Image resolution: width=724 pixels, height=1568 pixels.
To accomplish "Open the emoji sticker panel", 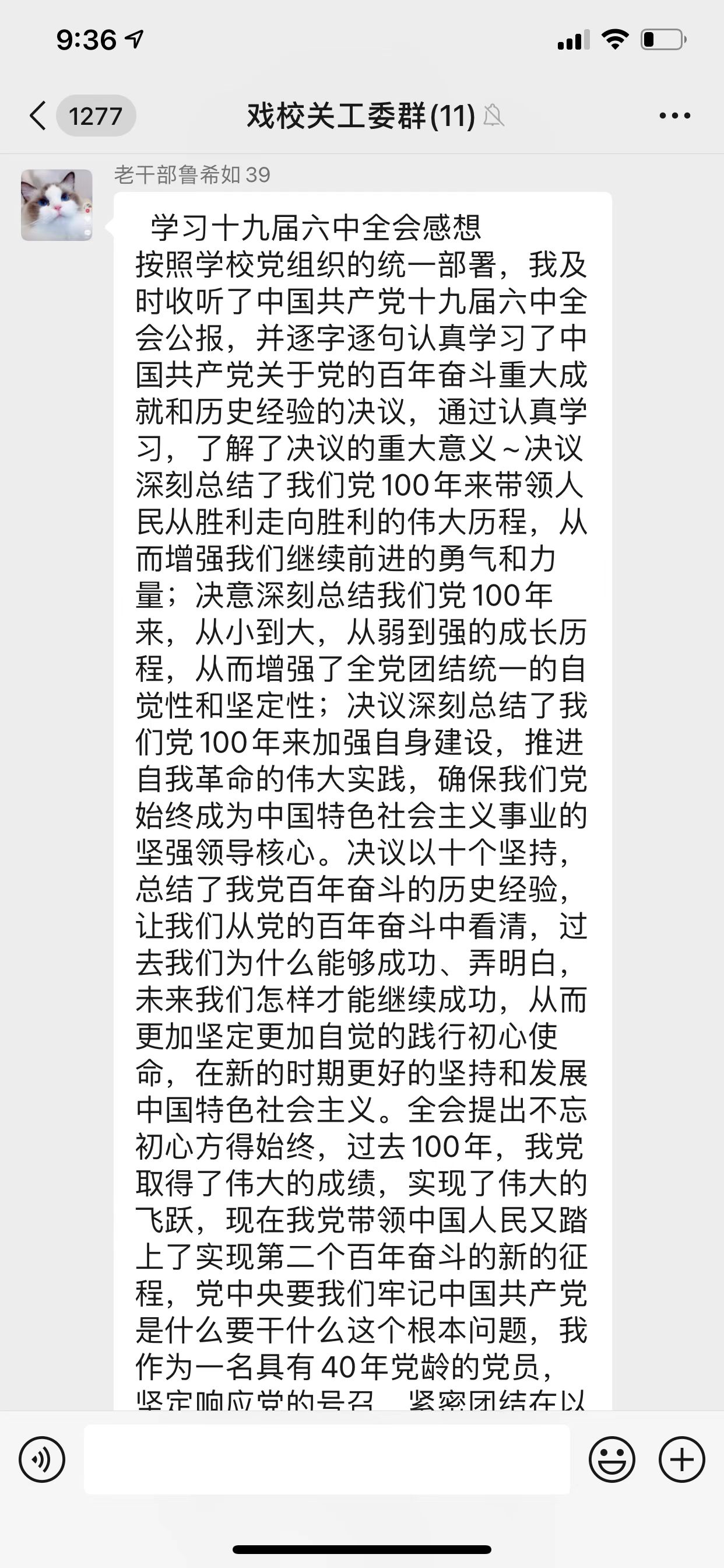I will pos(611,1459).
